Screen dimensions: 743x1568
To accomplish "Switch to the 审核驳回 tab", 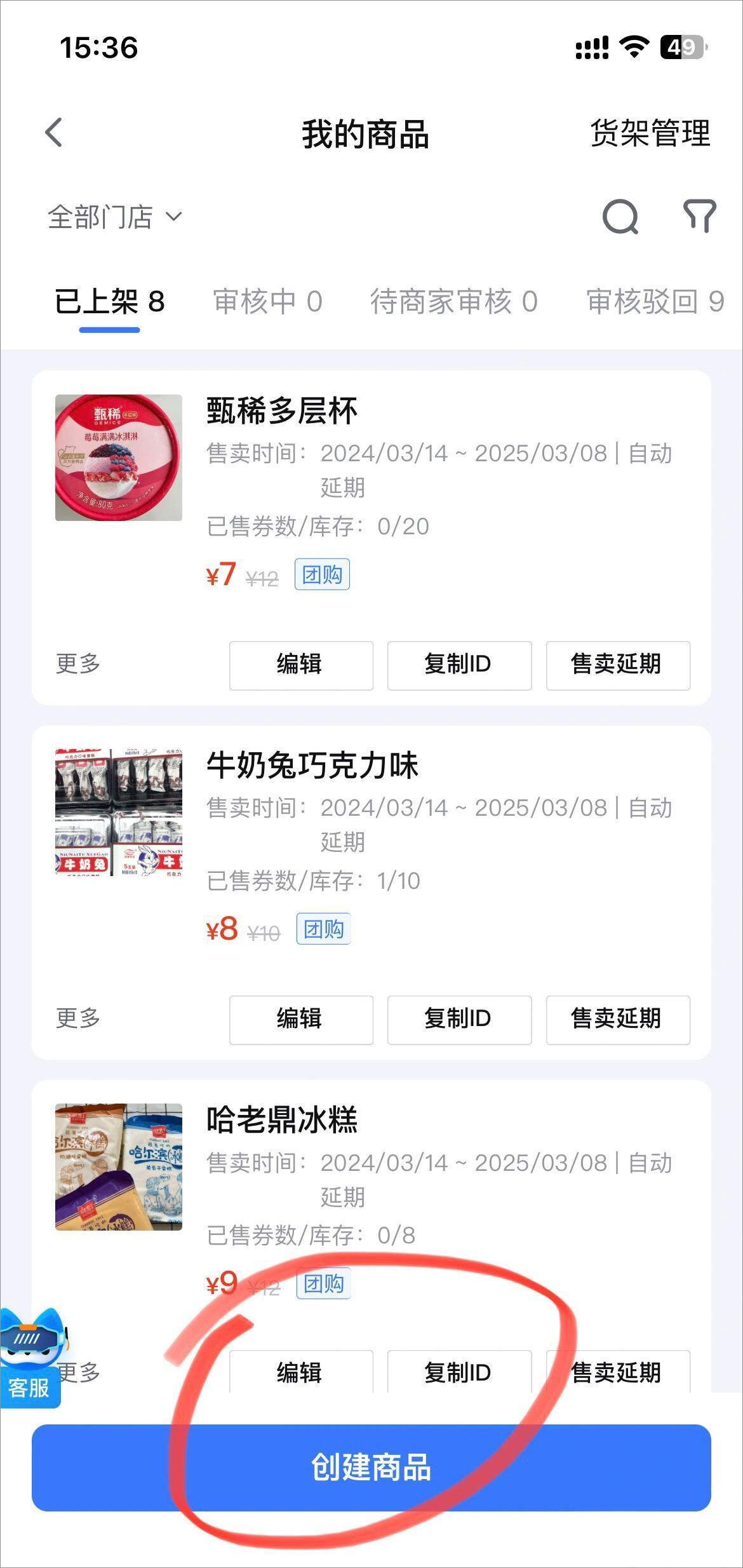I will 654,301.
